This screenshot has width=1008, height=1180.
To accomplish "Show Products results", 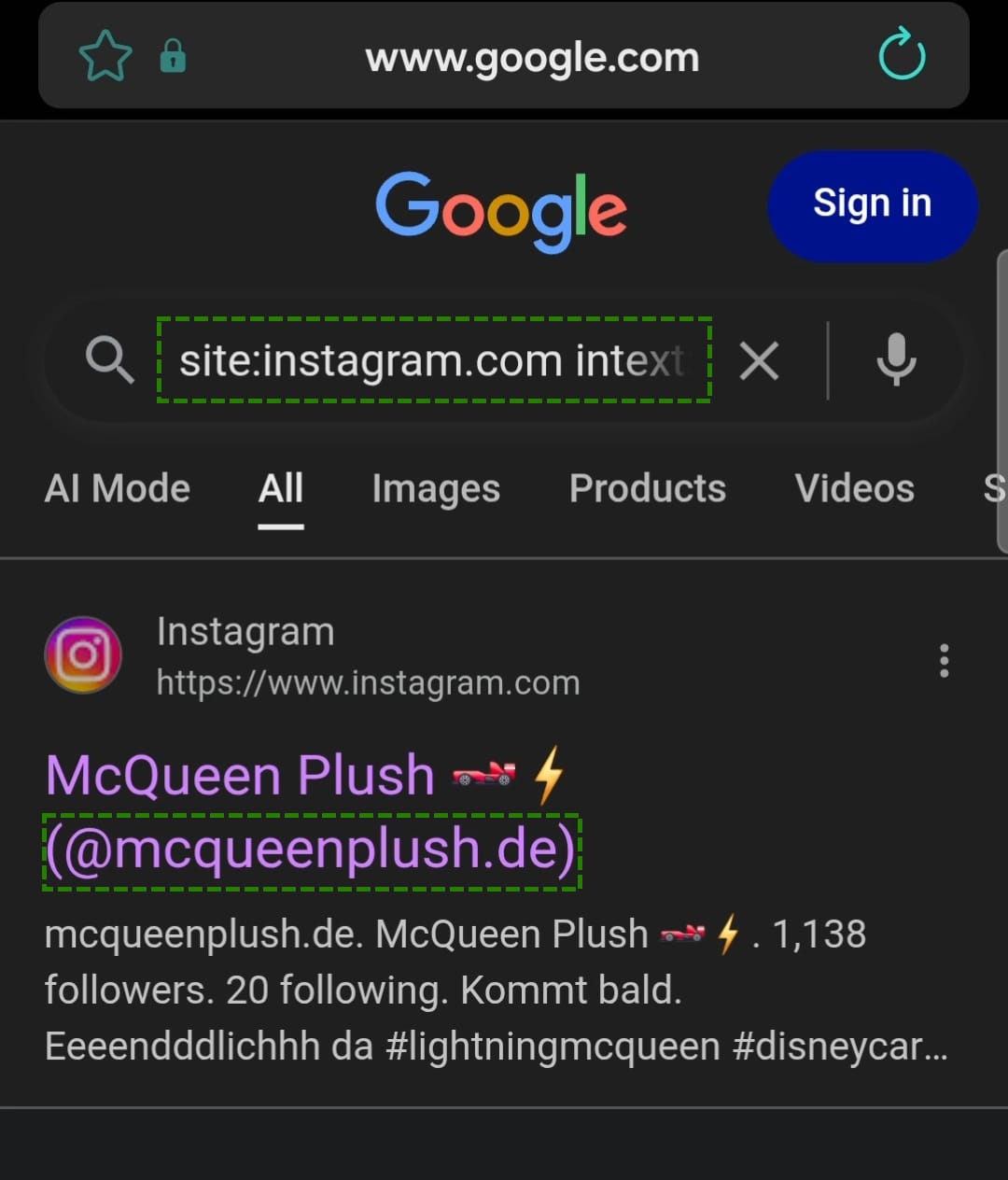I will pos(648,489).
